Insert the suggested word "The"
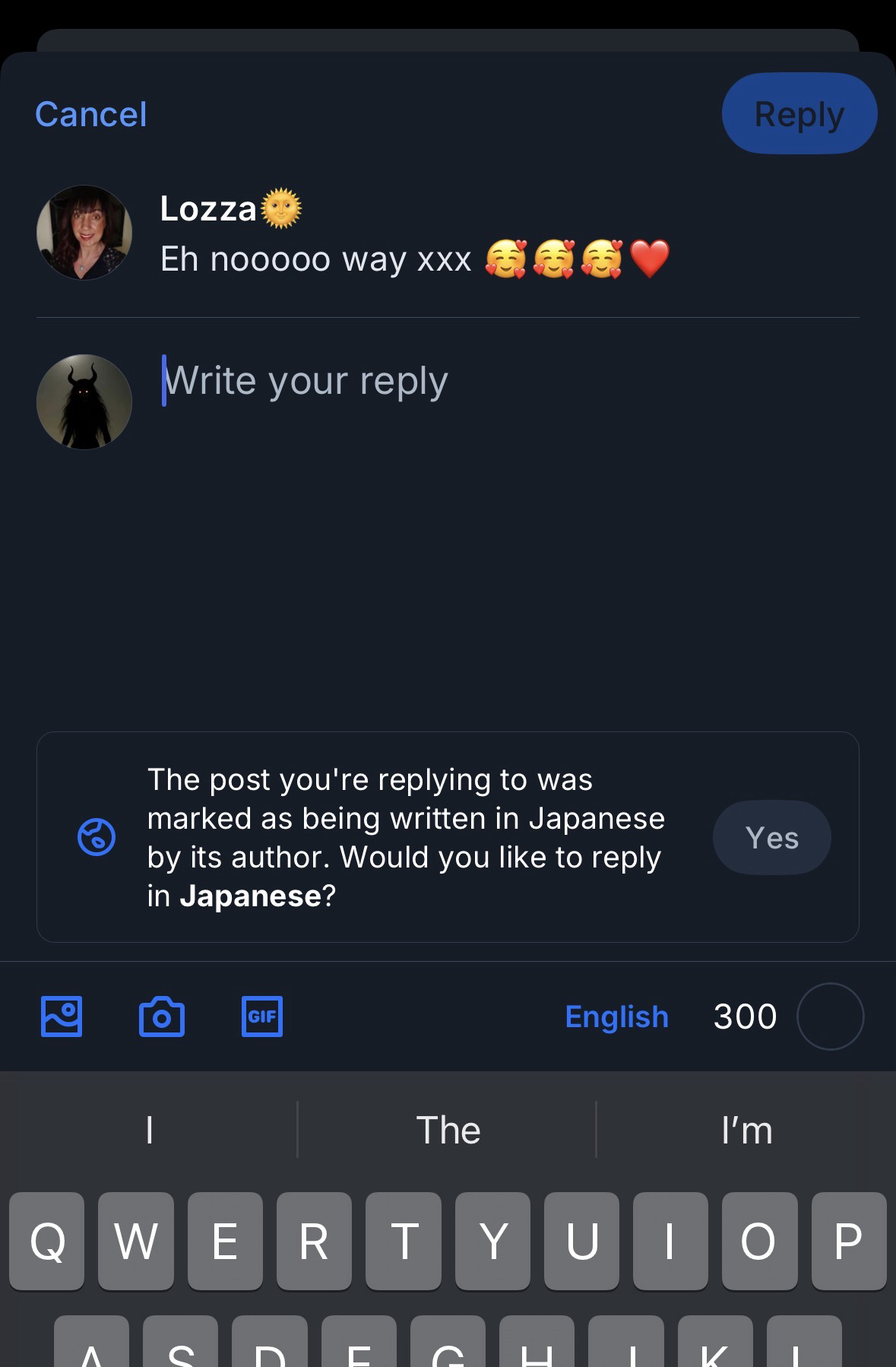 [x=448, y=1131]
